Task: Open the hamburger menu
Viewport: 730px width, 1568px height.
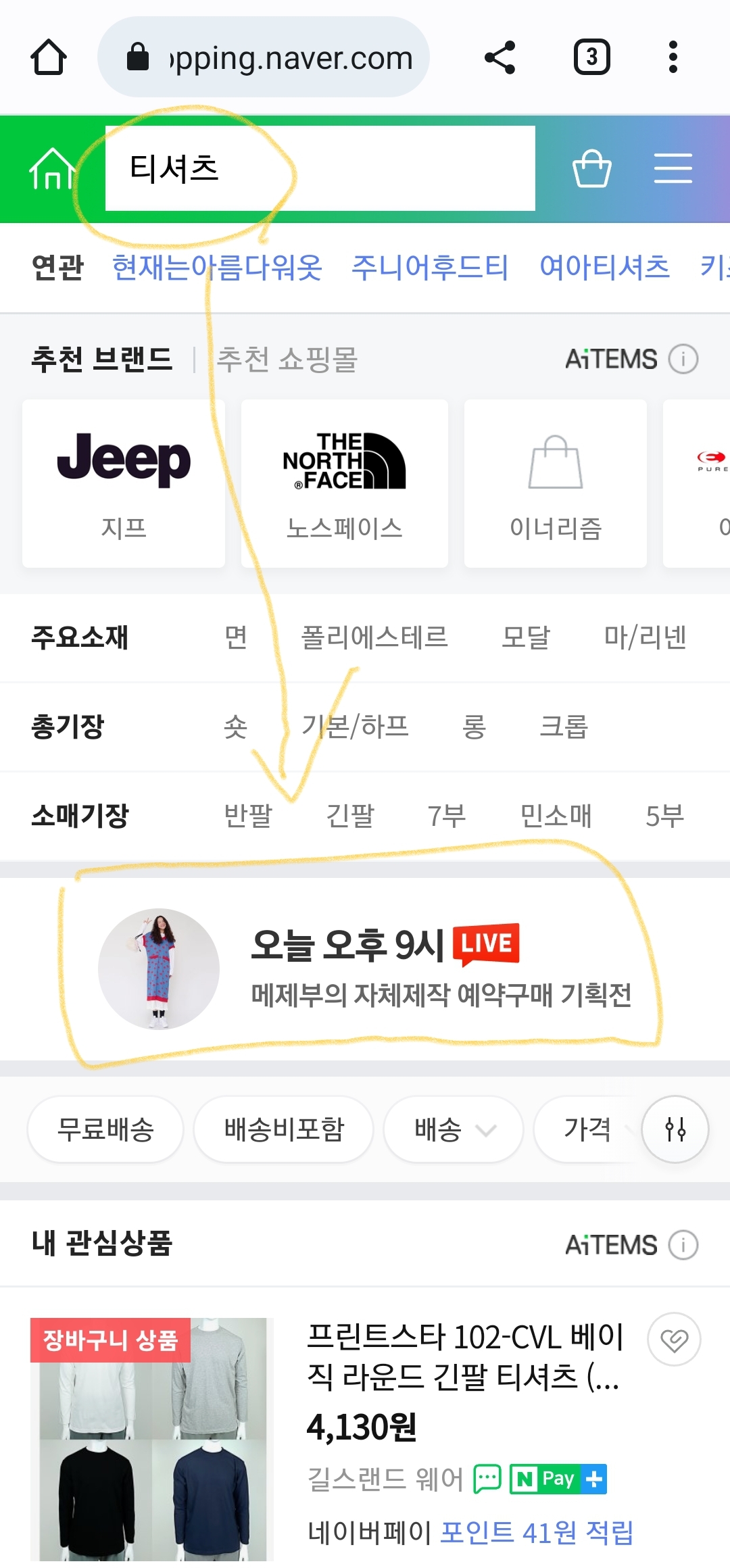Action: click(673, 168)
